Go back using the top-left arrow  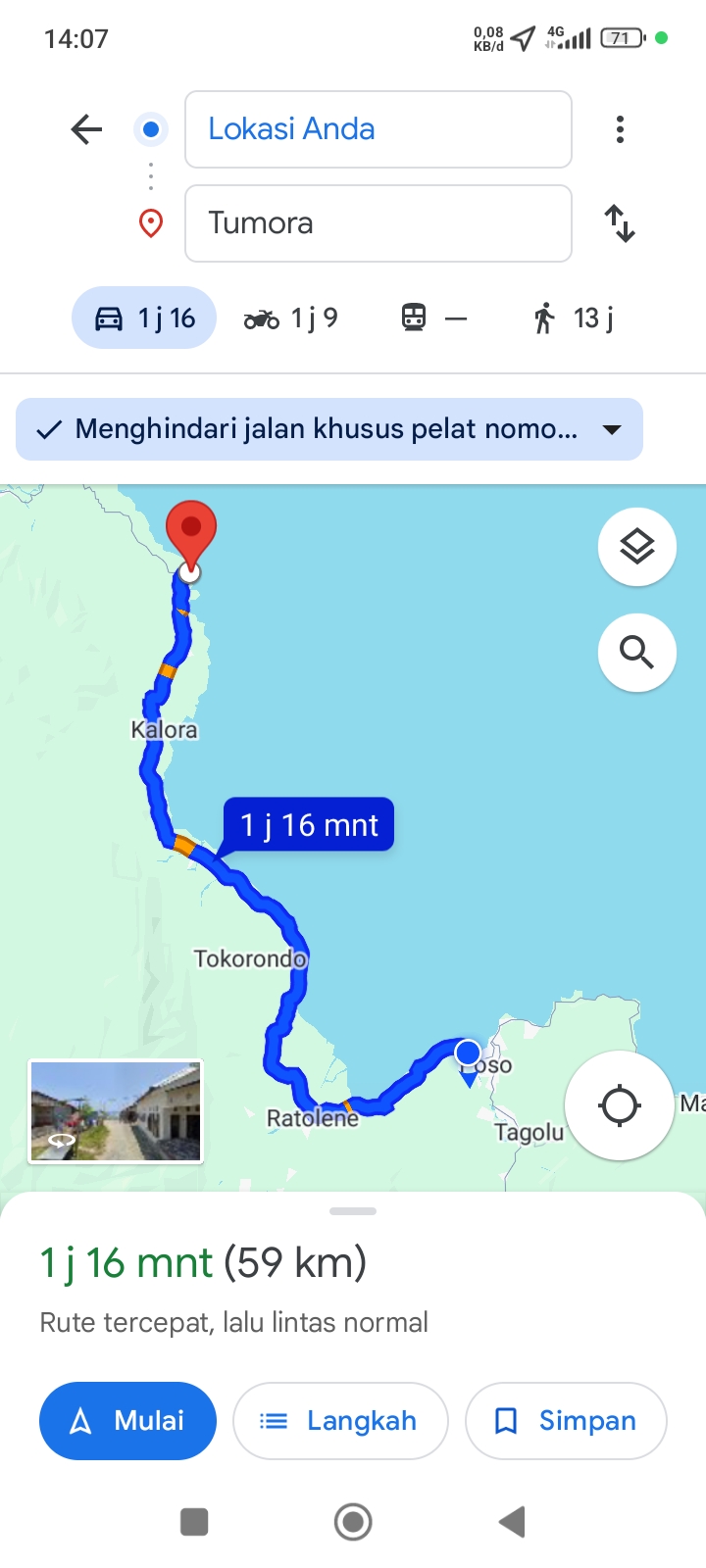point(87,129)
